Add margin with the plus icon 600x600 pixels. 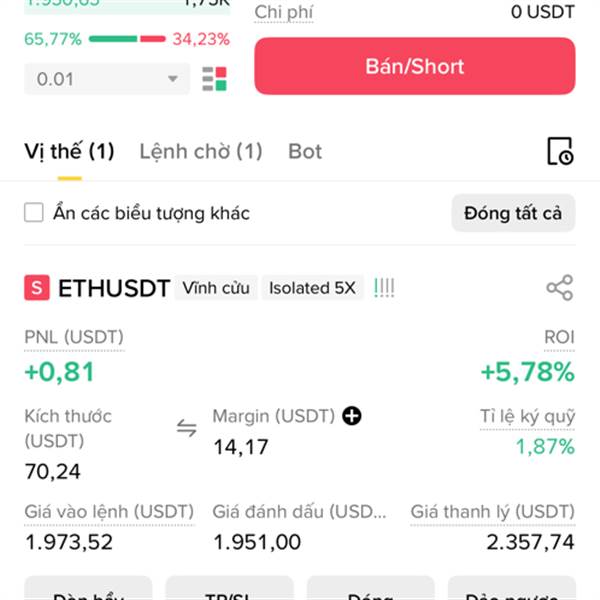coord(352,416)
